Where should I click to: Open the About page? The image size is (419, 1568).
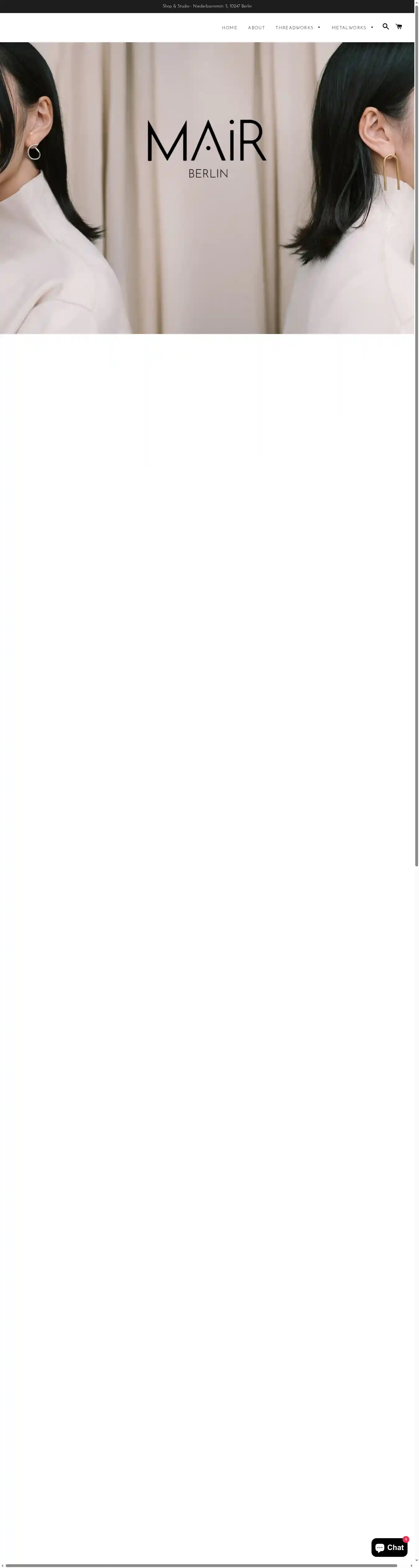(256, 28)
